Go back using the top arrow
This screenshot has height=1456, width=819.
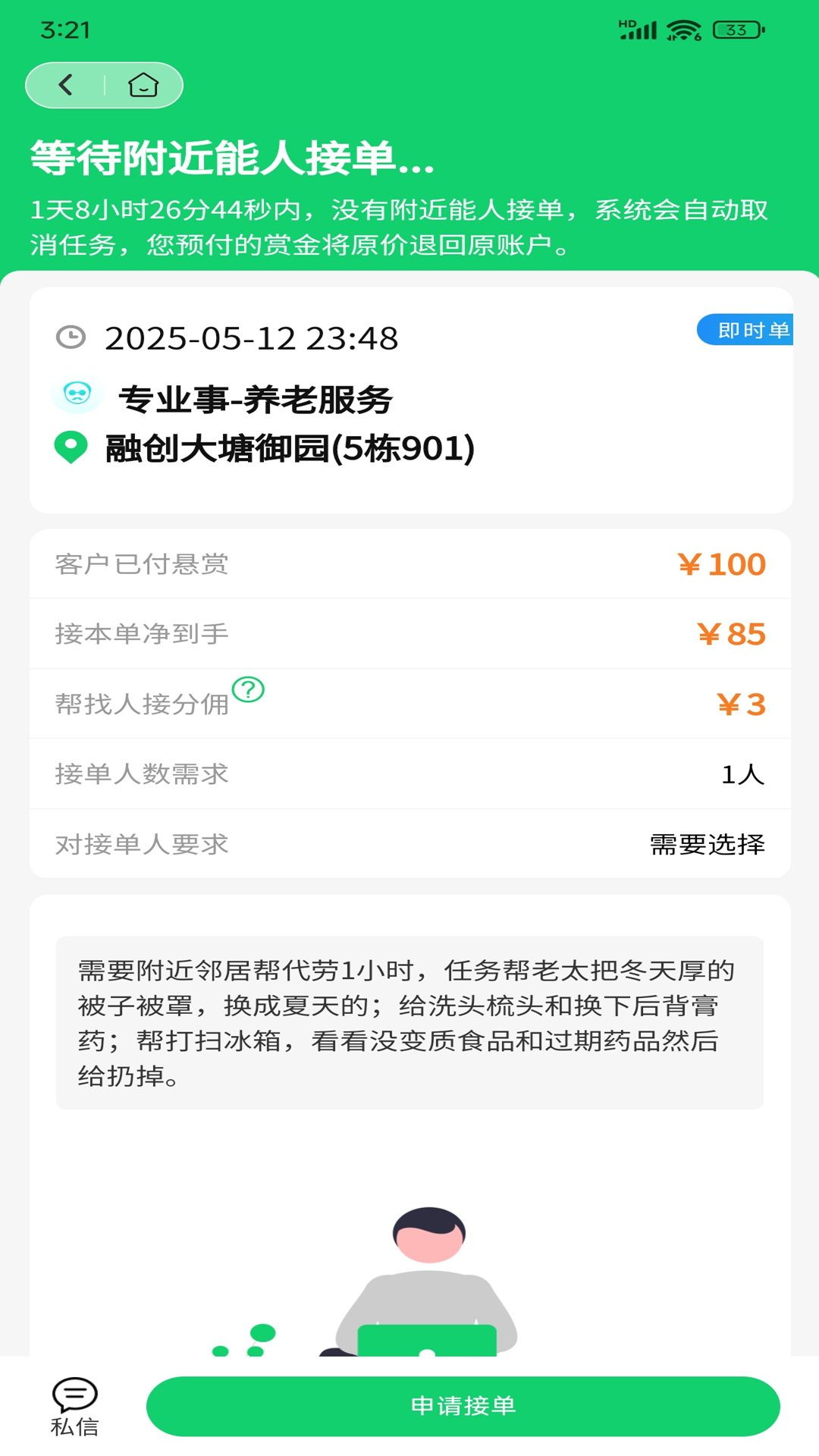[66, 85]
